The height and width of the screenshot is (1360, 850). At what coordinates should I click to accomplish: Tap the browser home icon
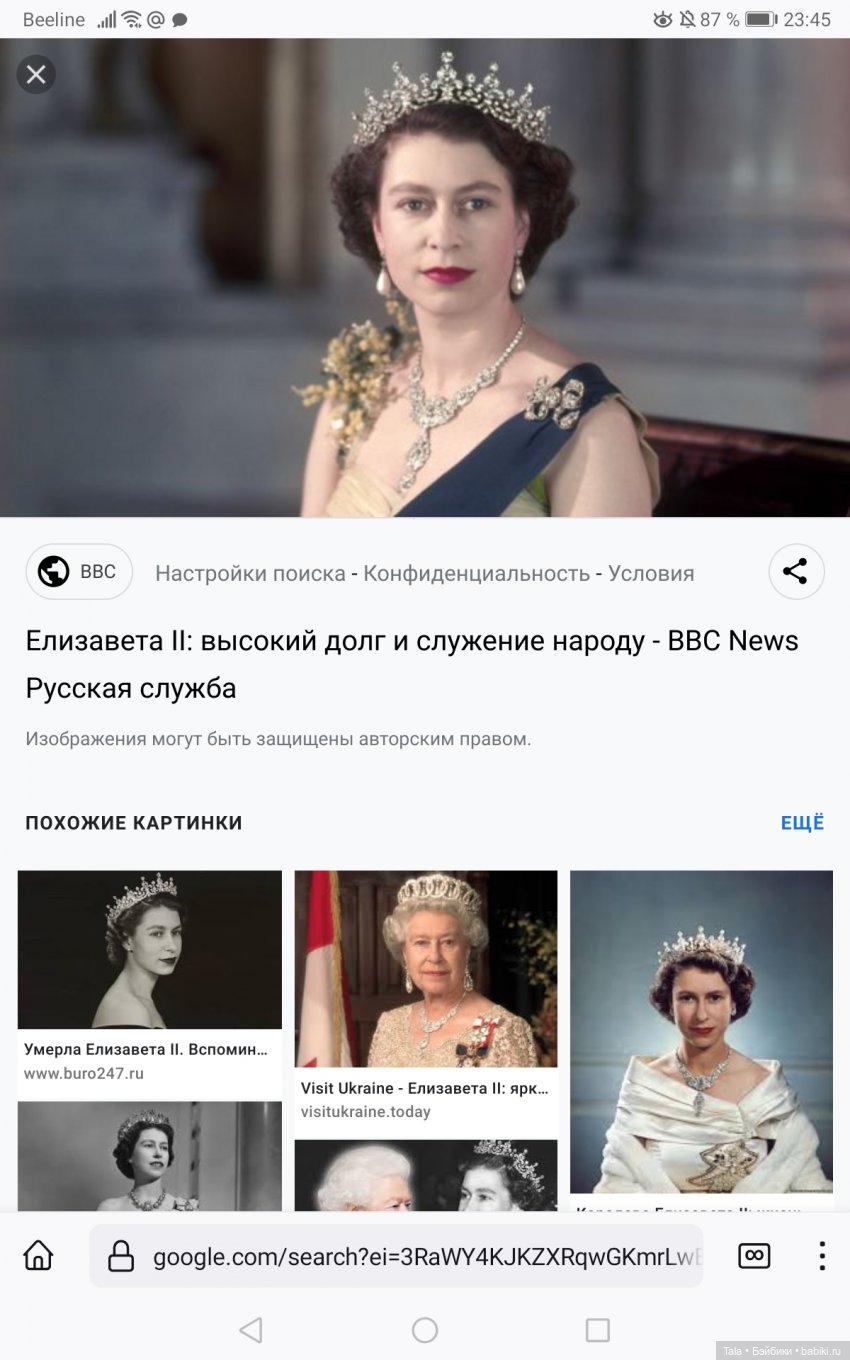click(37, 1255)
